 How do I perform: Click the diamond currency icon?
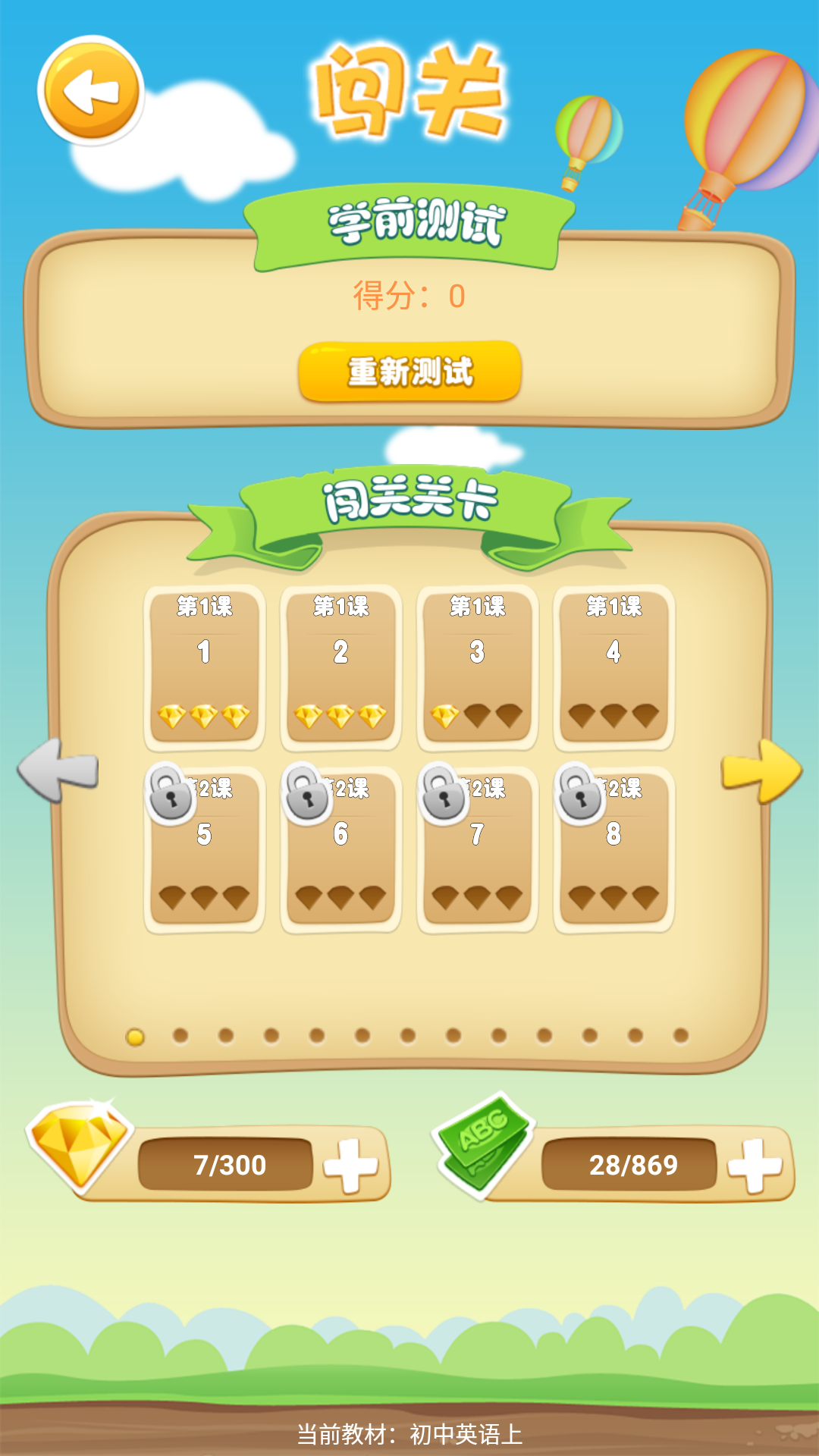click(x=76, y=1147)
